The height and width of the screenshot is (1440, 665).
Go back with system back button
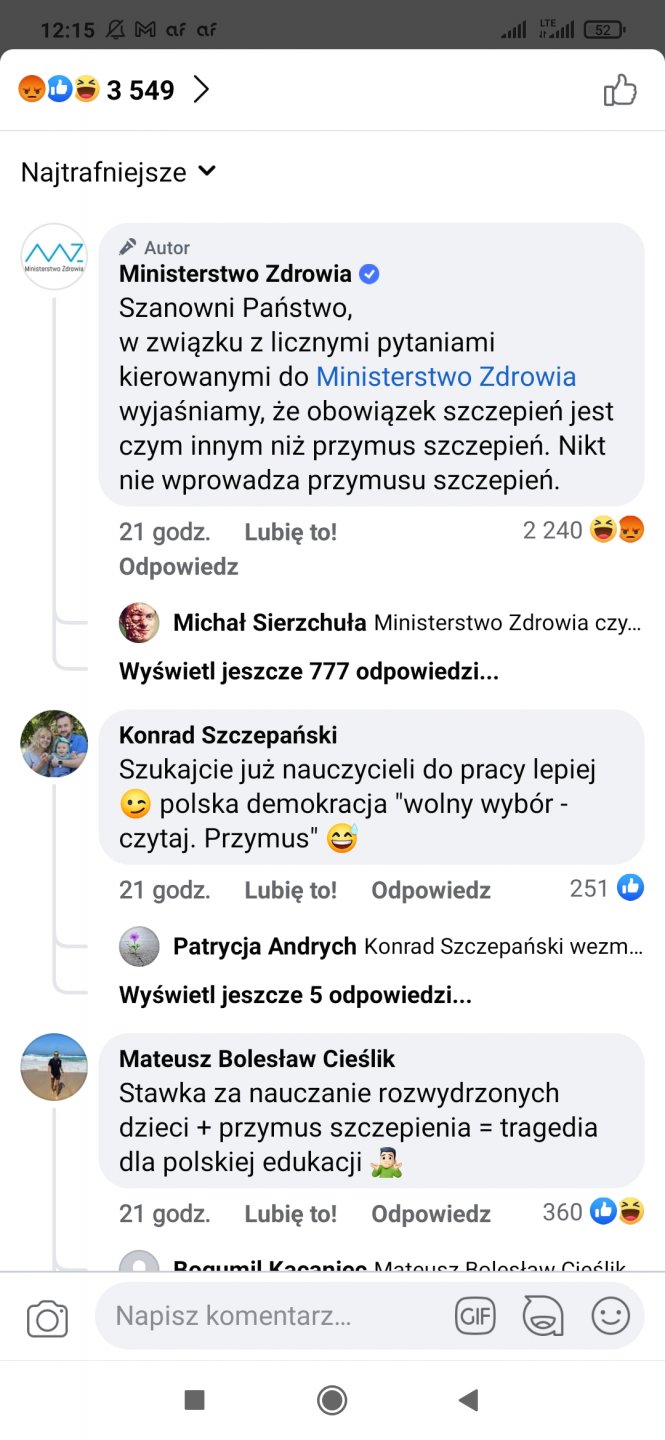pos(468,1400)
